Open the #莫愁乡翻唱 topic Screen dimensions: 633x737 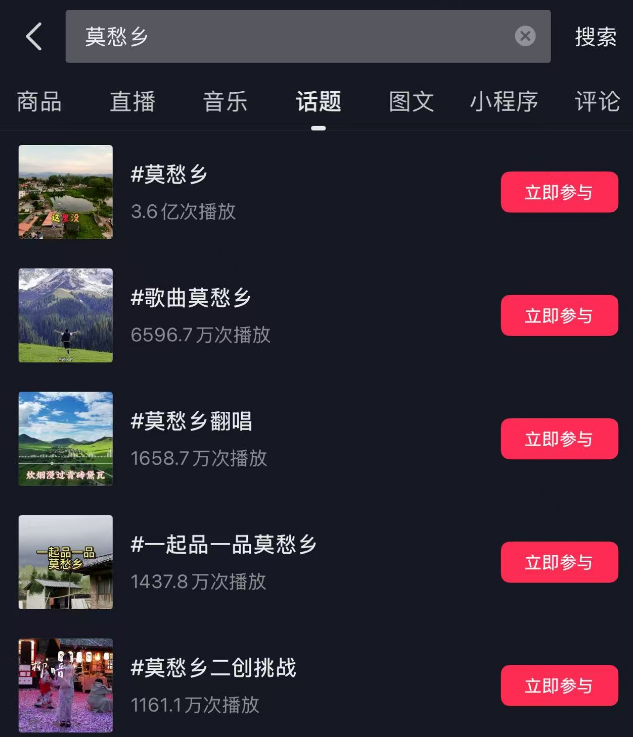pos(191,421)
